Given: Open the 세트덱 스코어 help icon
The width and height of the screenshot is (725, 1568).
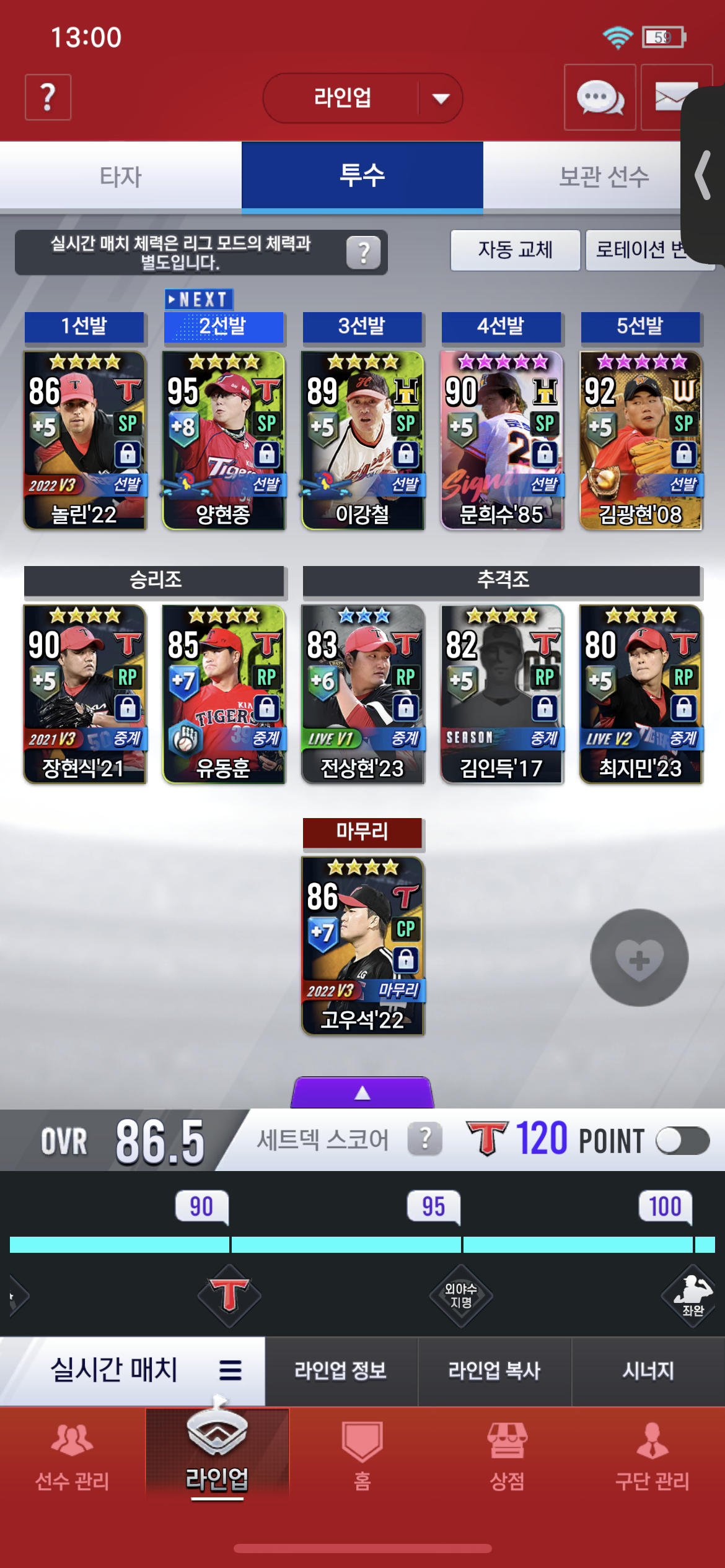Looking at the screenshot, I should coord(425,1139).
